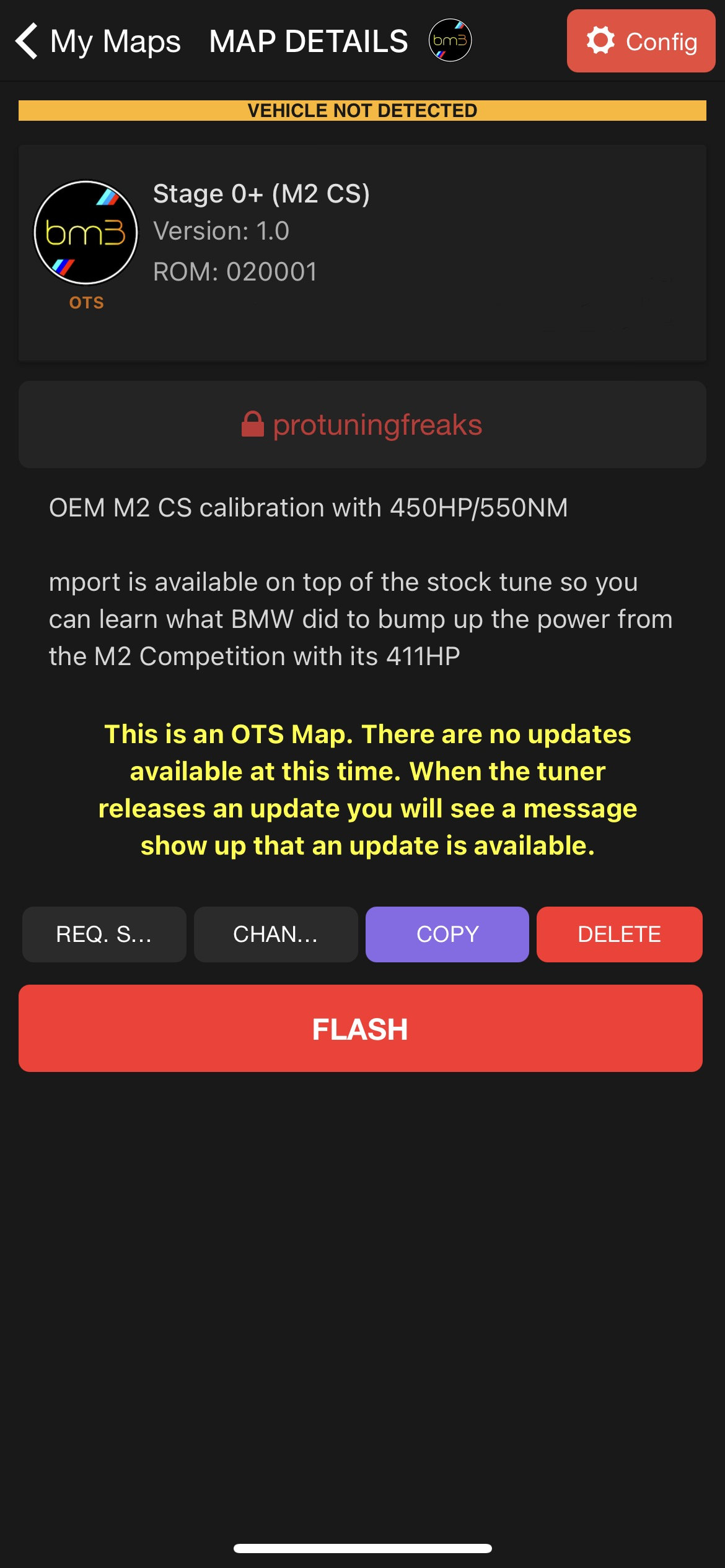Tap the REQ. S... button
Screen dimensions: 725x1568
tap(104, 934)
